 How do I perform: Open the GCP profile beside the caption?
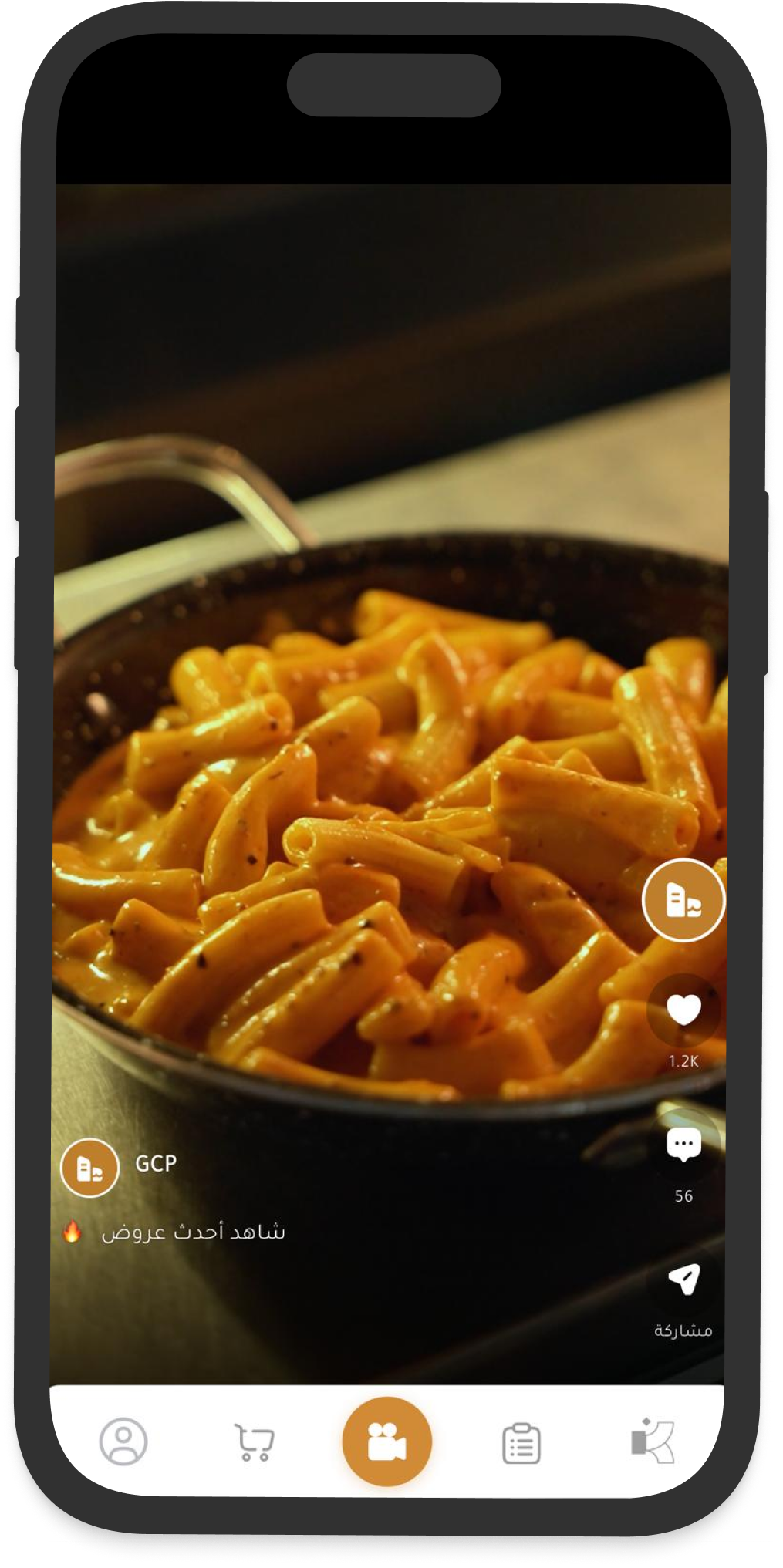(x=90, y=1168)
